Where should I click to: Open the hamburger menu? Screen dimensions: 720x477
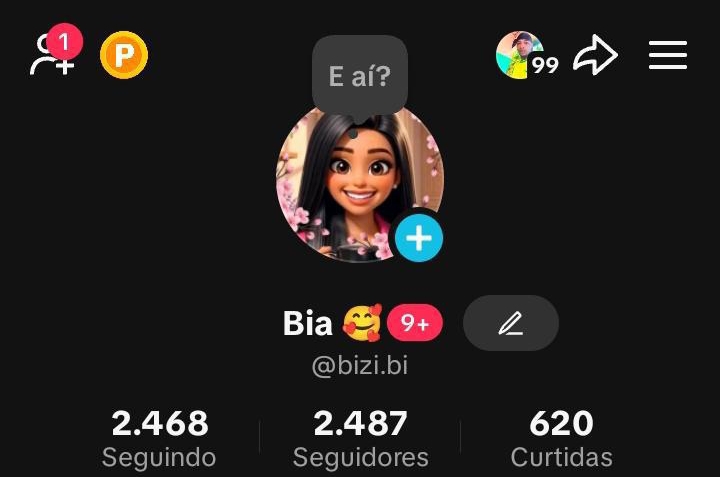click(x=668, y=55)
